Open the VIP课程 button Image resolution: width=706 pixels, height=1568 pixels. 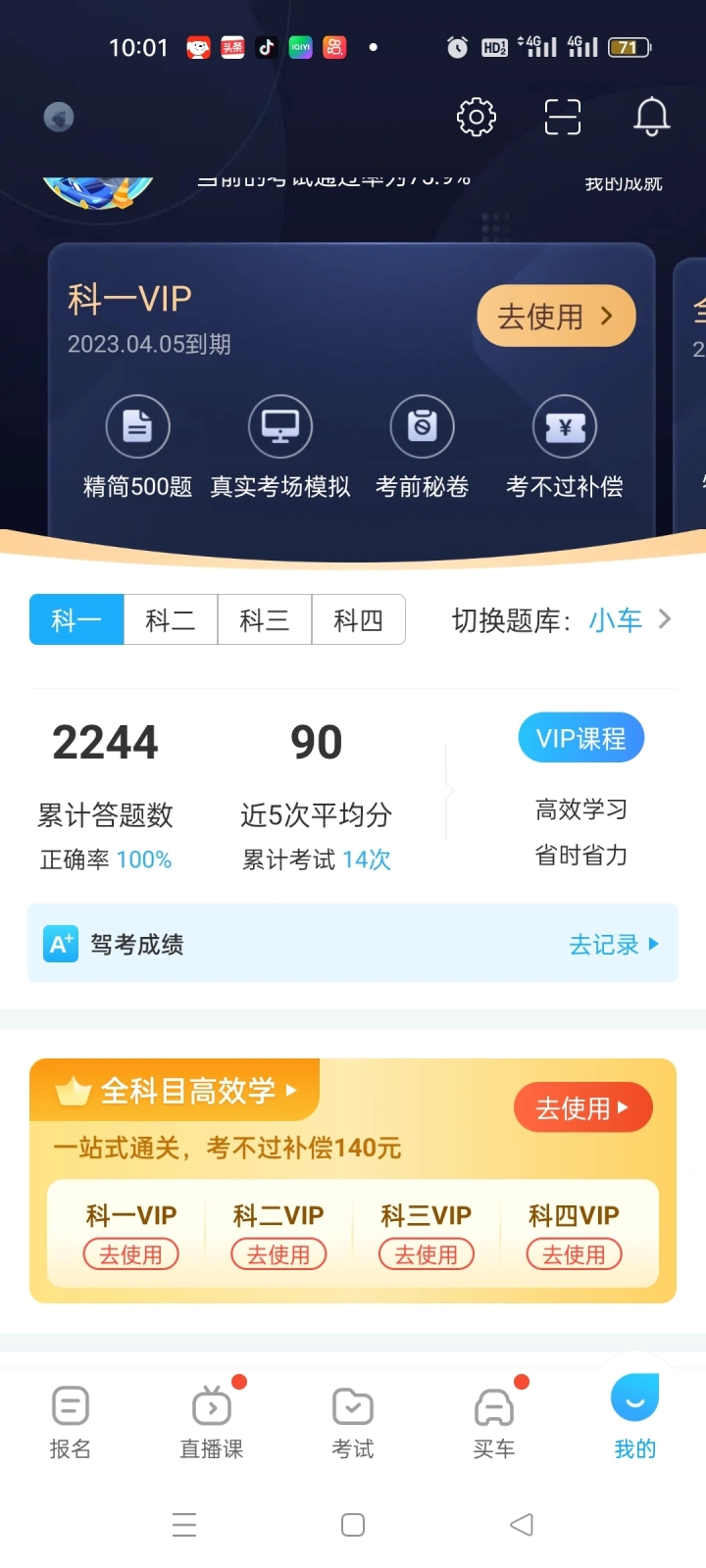point(581,738)
